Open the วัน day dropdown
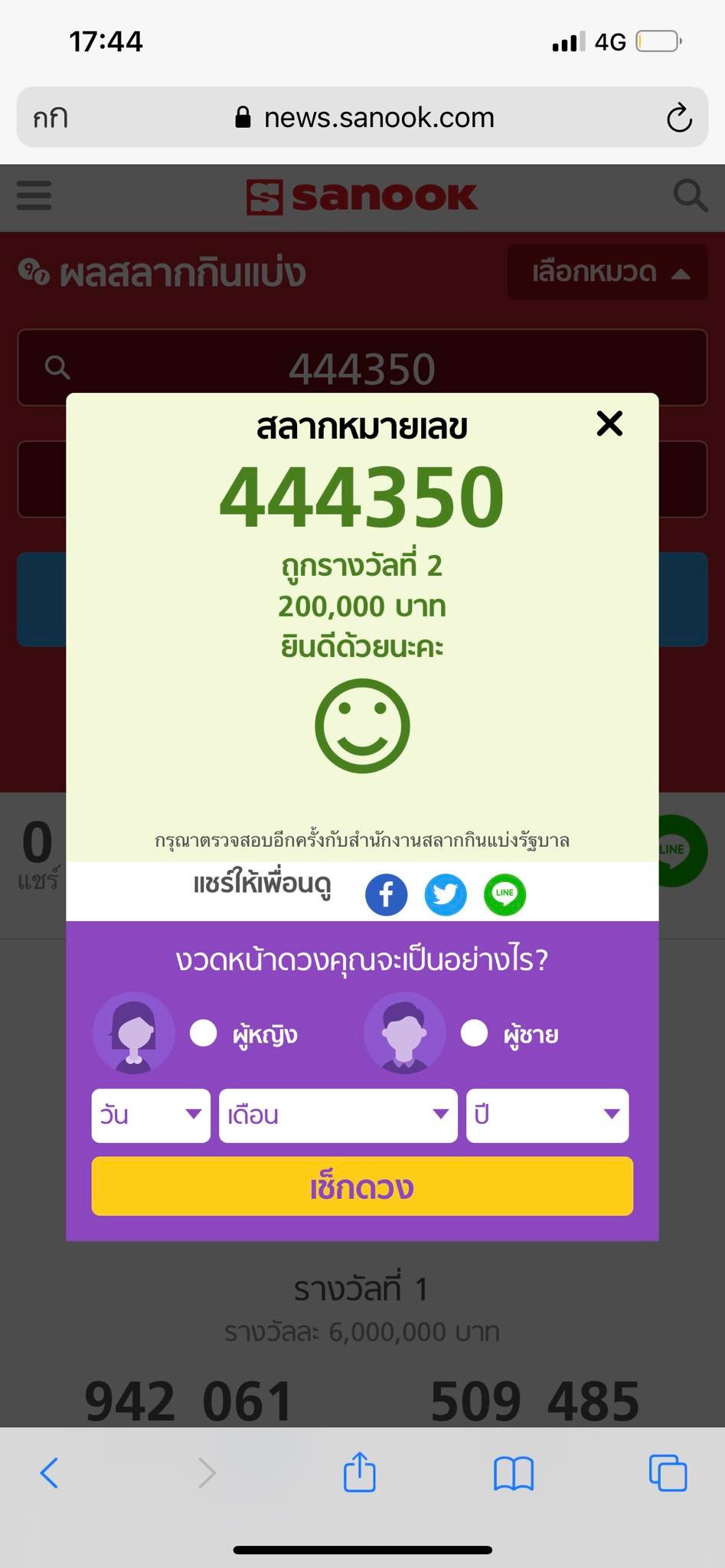 (x=151, y=1115)
